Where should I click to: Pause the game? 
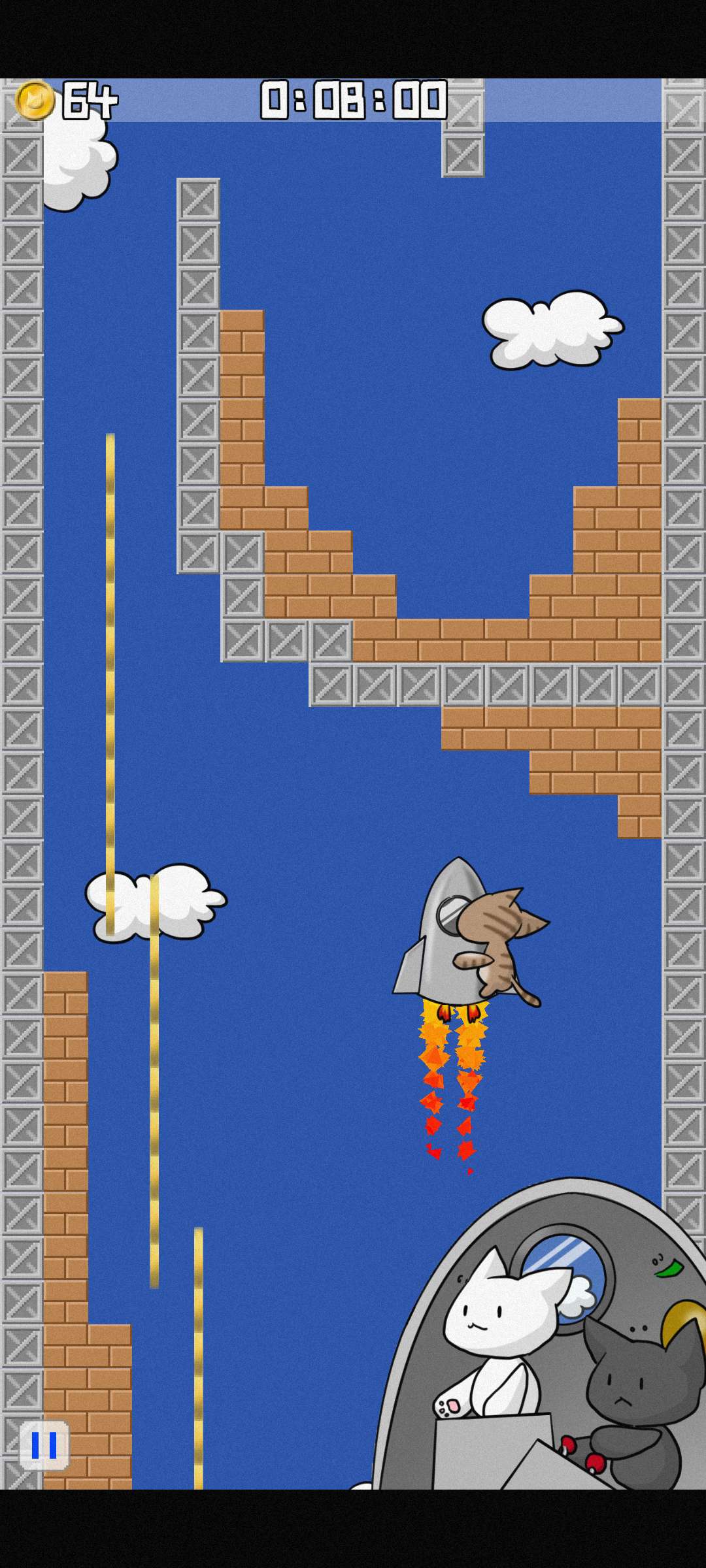click(44, 1445)
